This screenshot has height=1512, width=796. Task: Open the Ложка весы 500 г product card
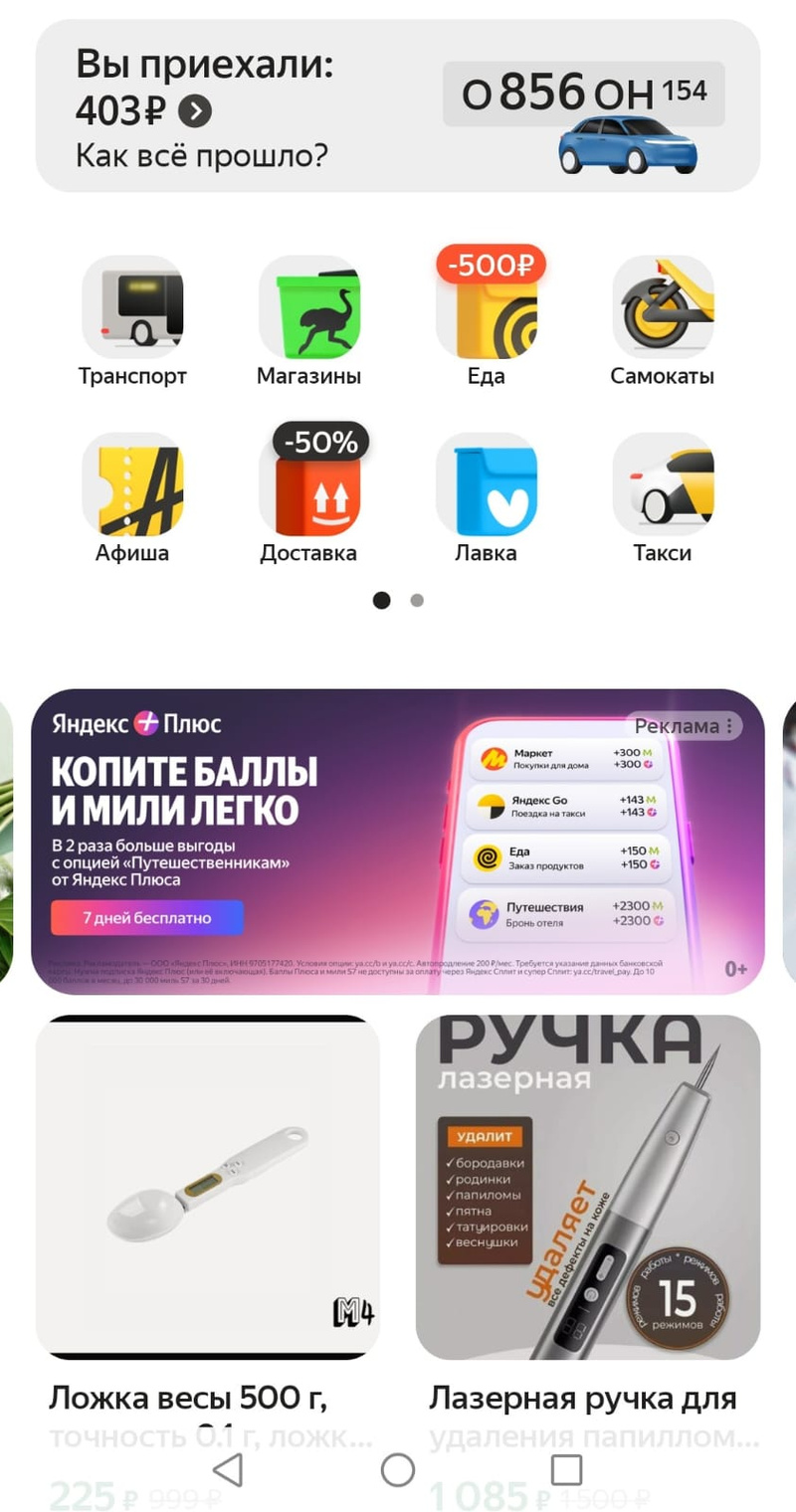point(207,1187)
